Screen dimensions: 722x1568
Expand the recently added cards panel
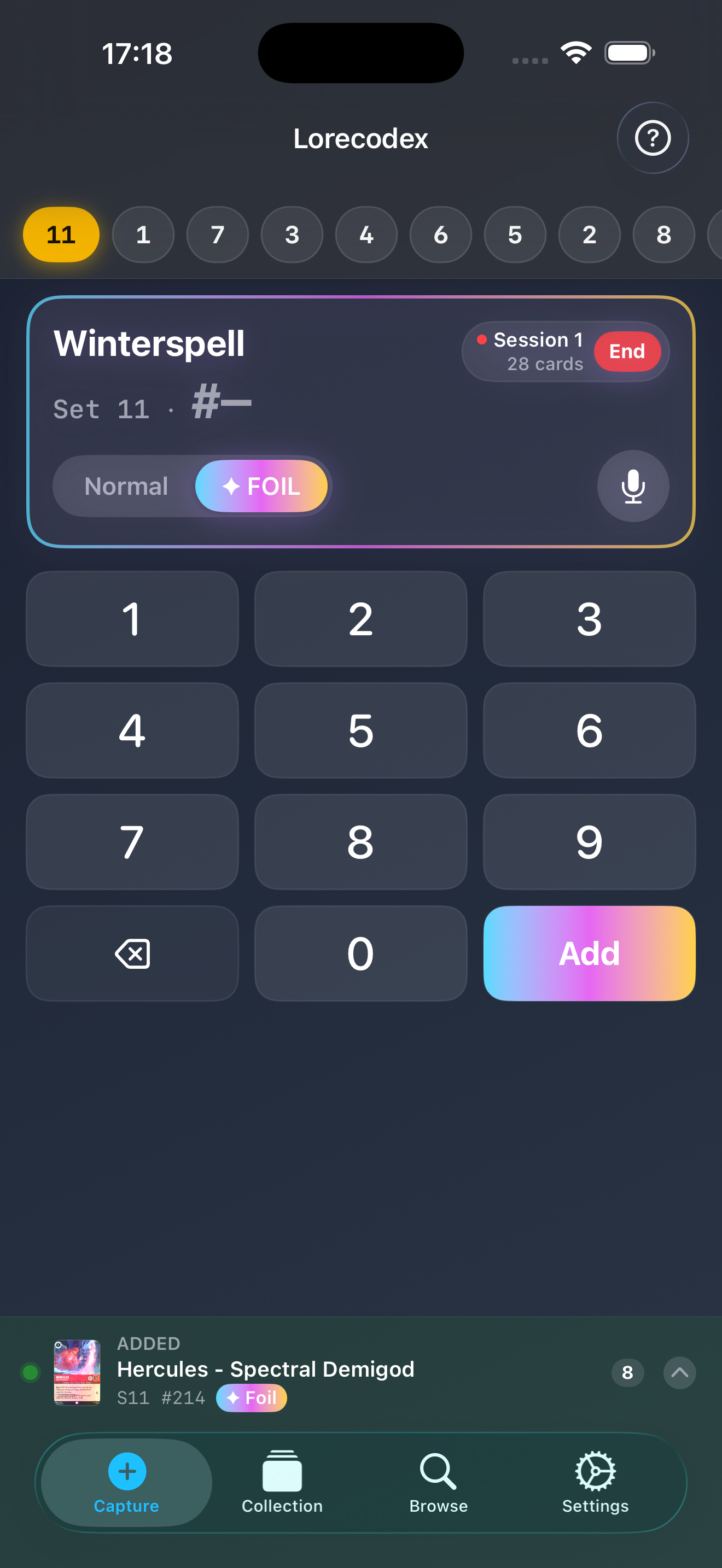point(679,1372)
